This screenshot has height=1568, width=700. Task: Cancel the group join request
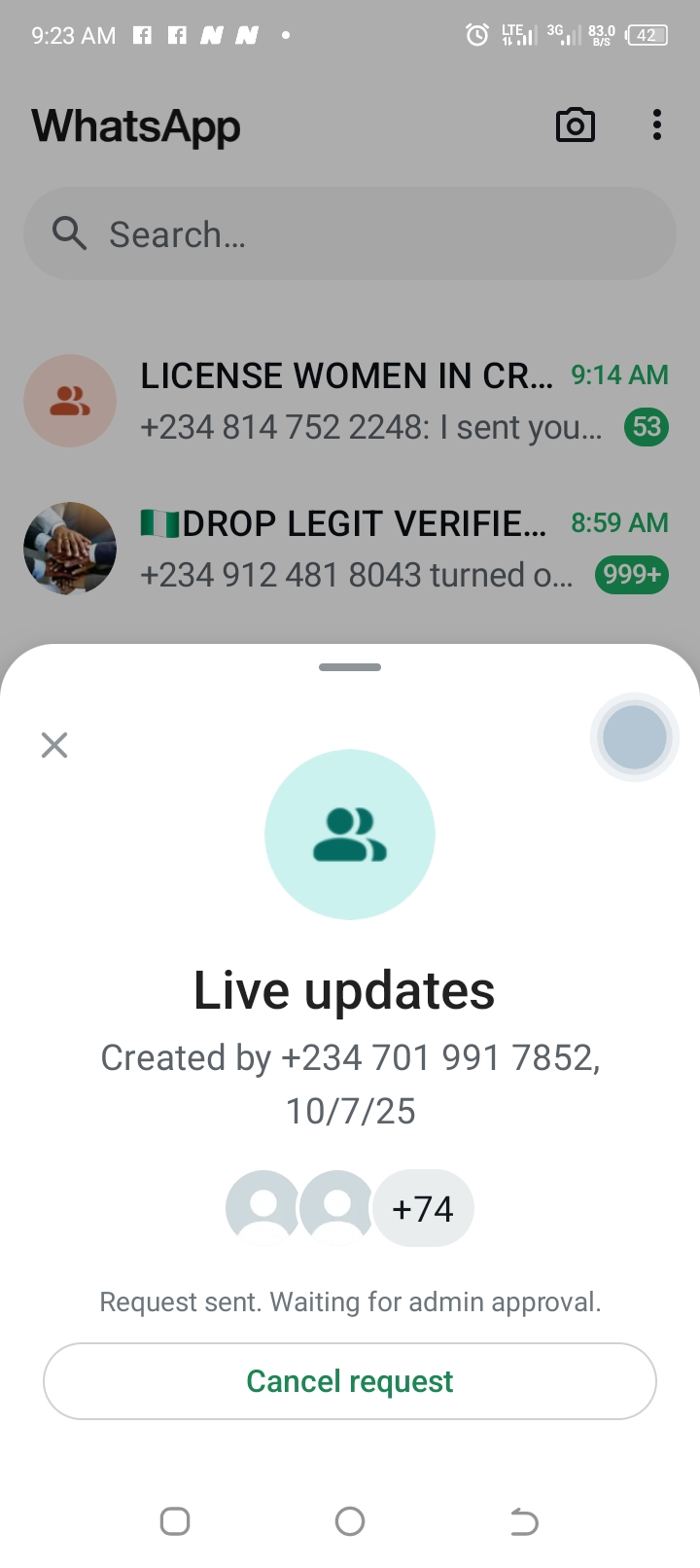[x=350, y=1381]
